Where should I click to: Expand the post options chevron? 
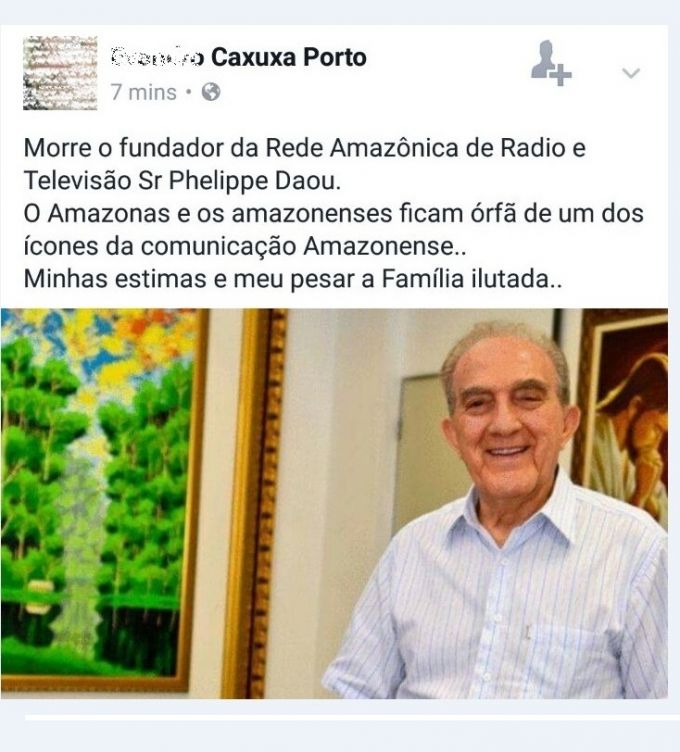click(x=631, y=73)
